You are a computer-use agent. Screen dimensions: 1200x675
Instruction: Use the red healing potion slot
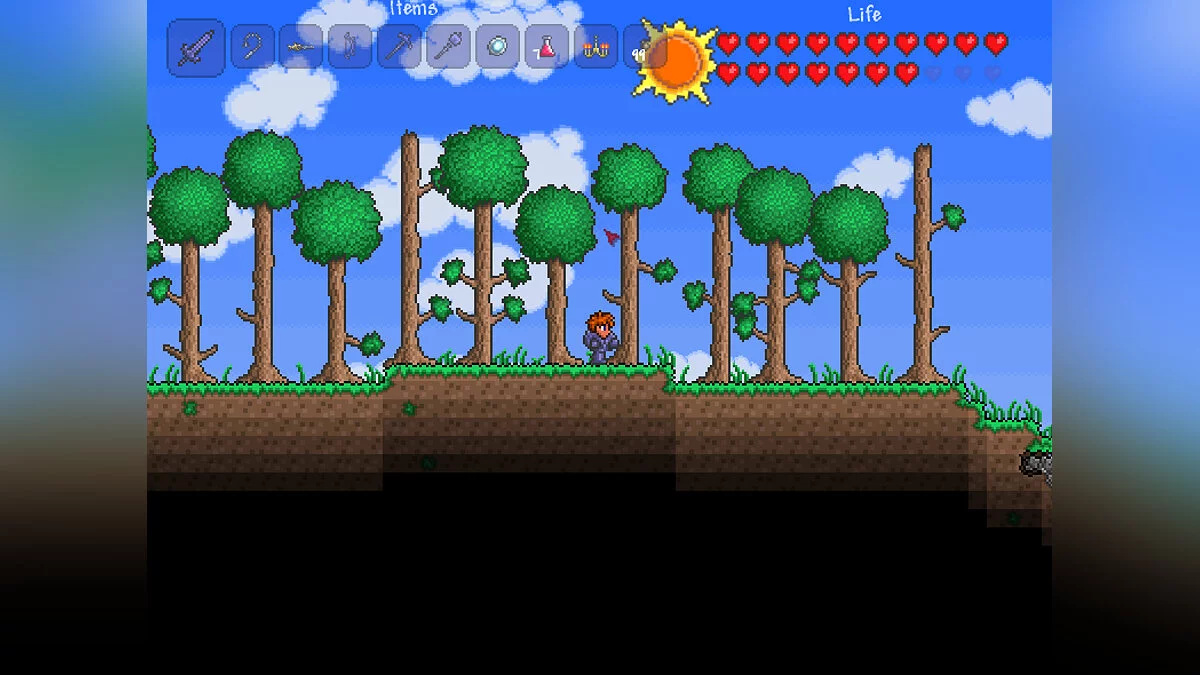click(x=546, y=47)
